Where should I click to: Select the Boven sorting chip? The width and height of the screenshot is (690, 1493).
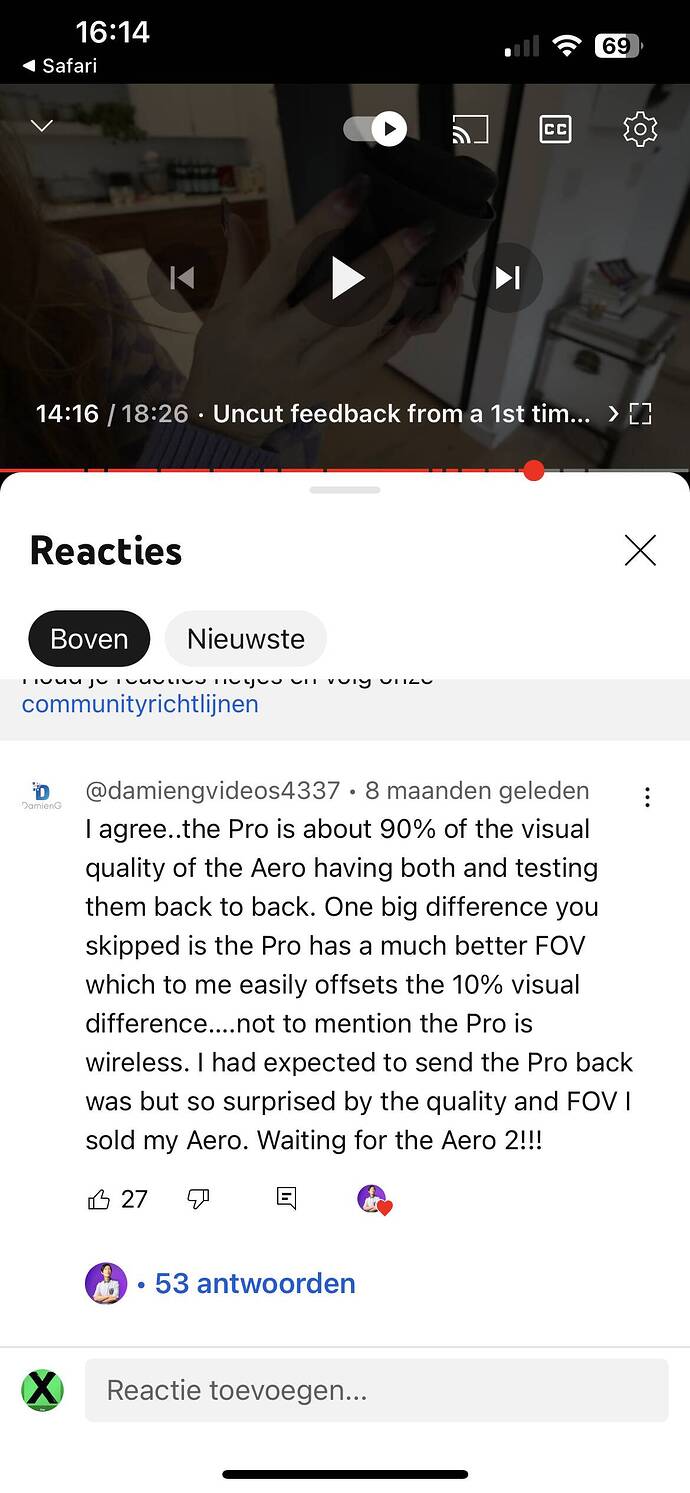[x=89, y=638]
